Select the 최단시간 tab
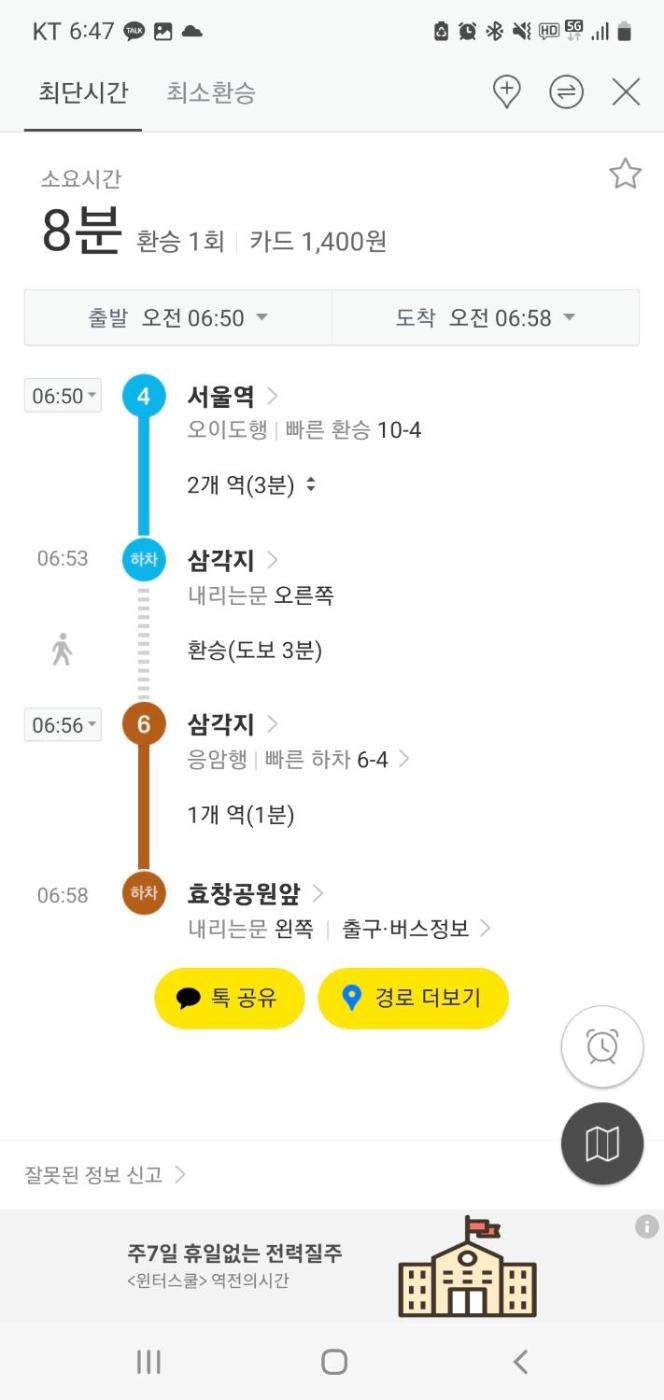Screen dimensions: 664x1400 click(83, 94)
